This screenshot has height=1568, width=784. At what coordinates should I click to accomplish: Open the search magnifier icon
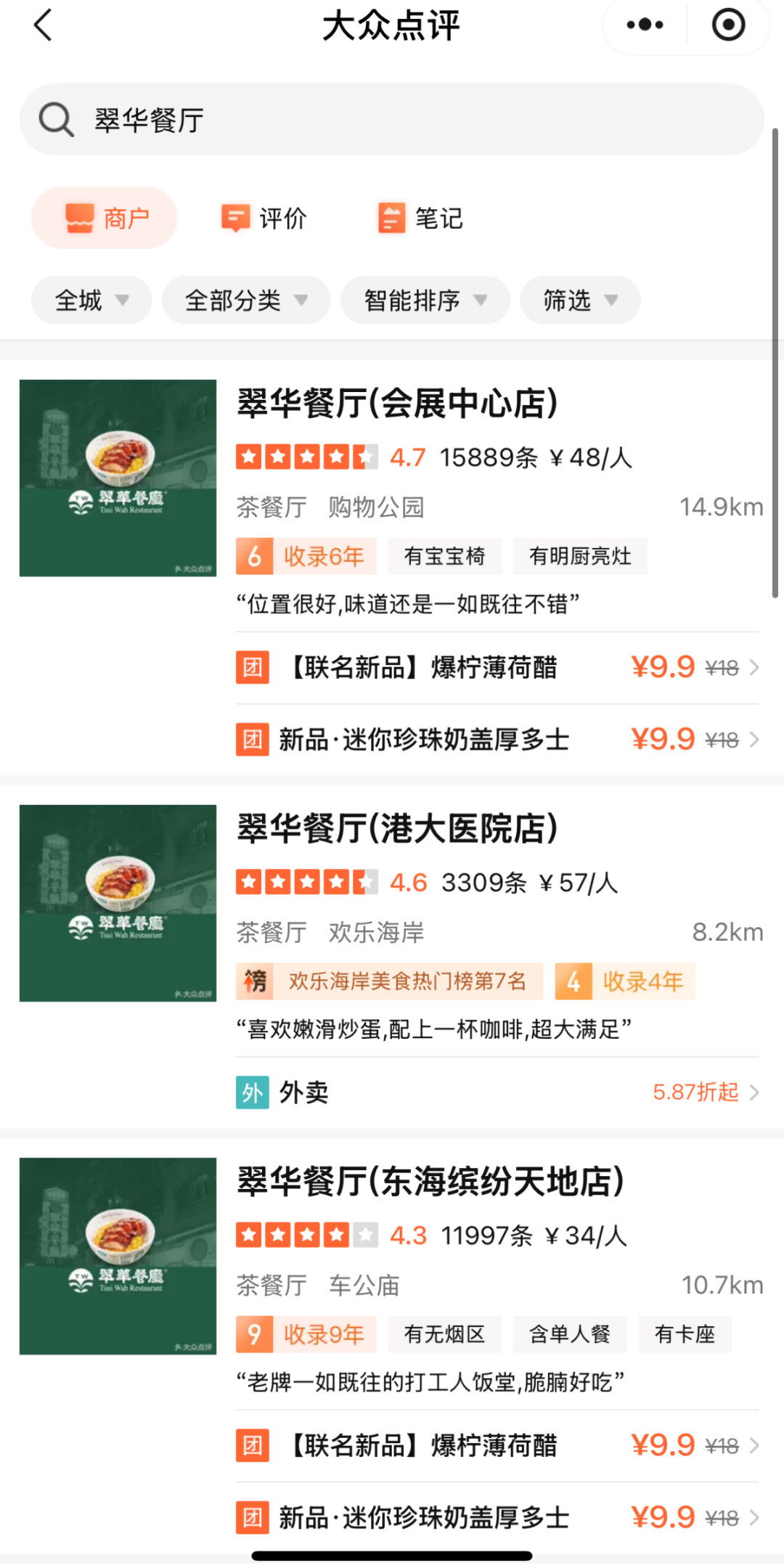(x=55, y=118)
